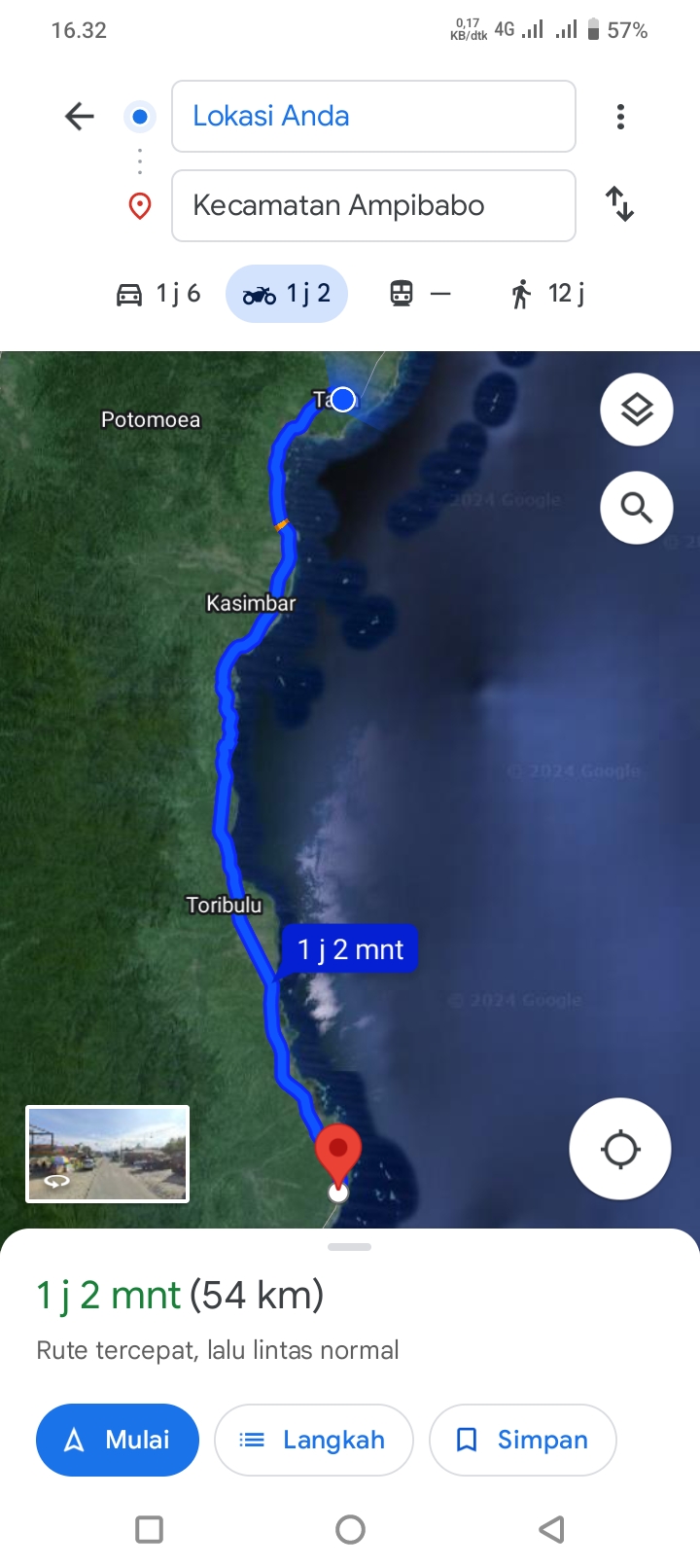Switch to public transit mode

pos(420,294)
